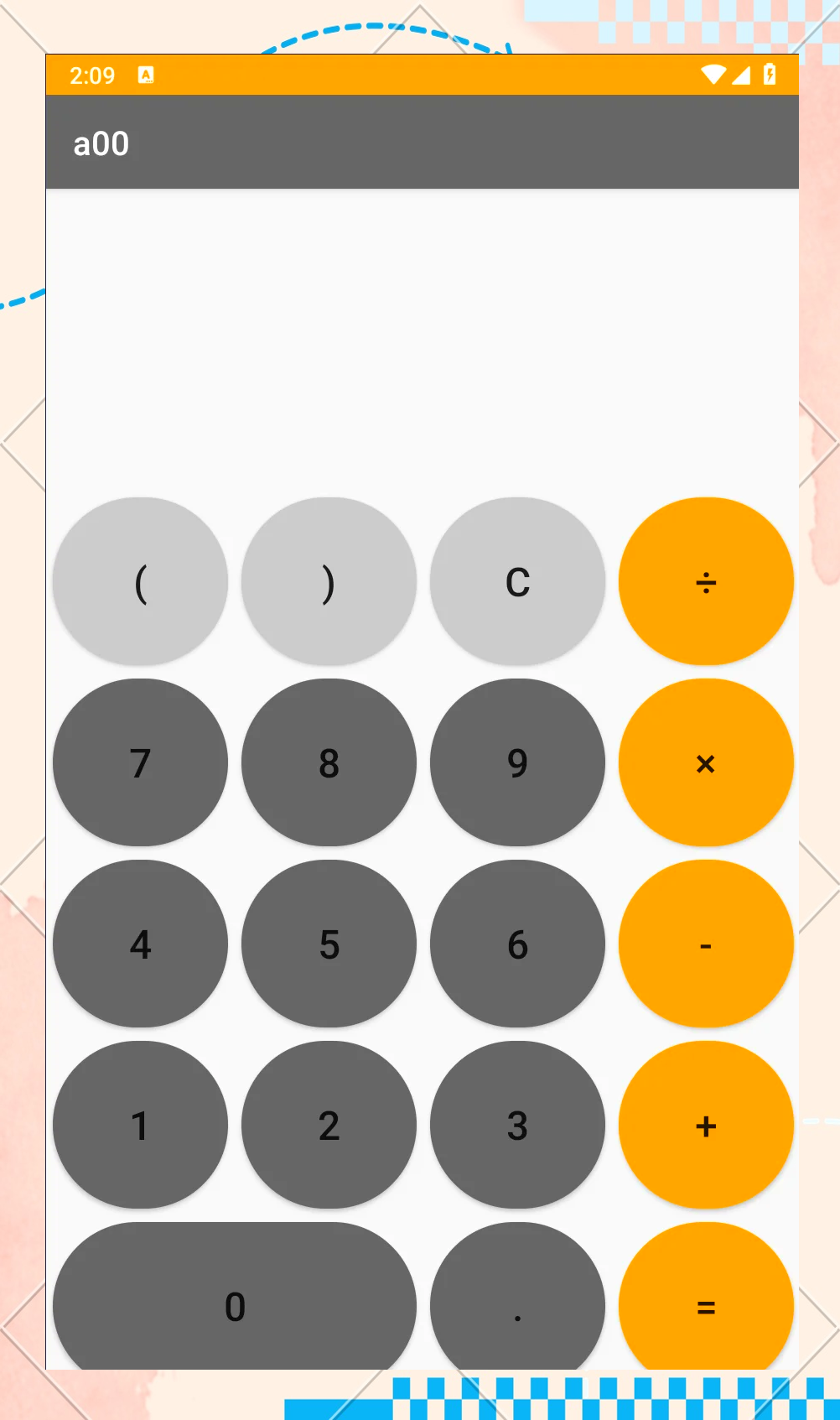
Task: Tap the number 5 key
Action: [329, 944]
